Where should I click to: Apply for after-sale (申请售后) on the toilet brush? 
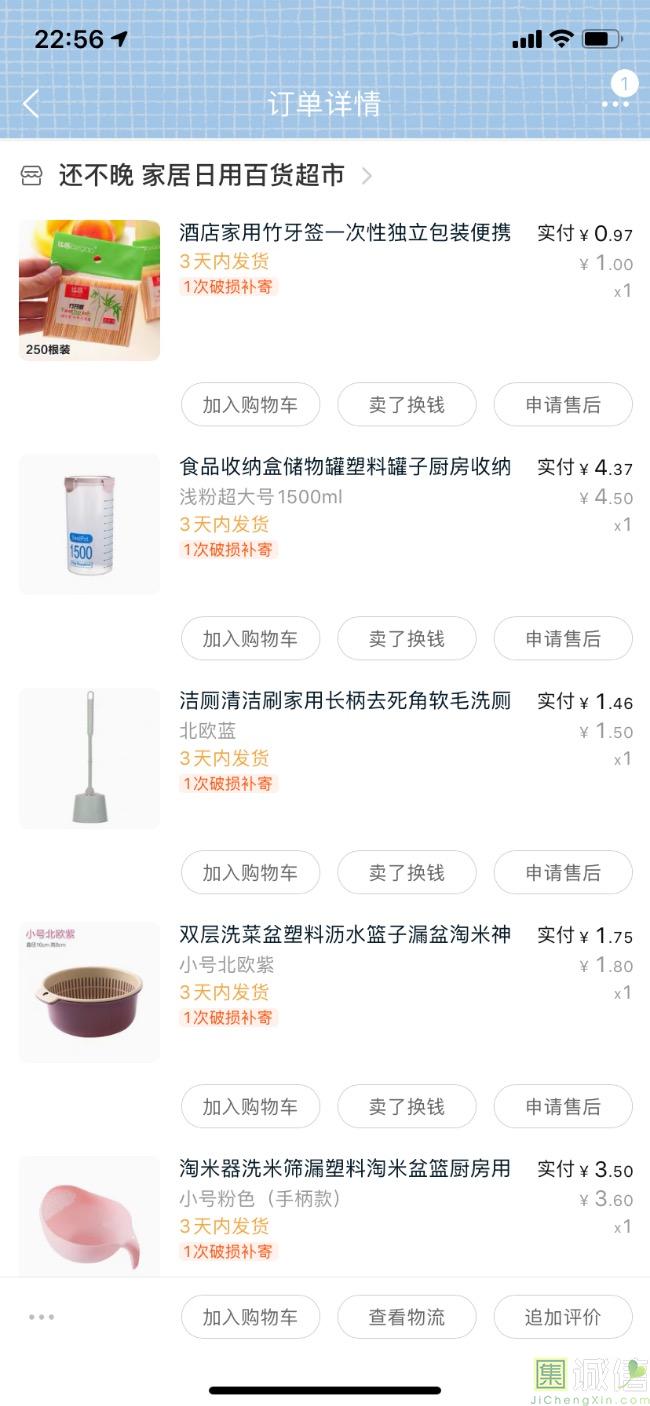point(563,873)
